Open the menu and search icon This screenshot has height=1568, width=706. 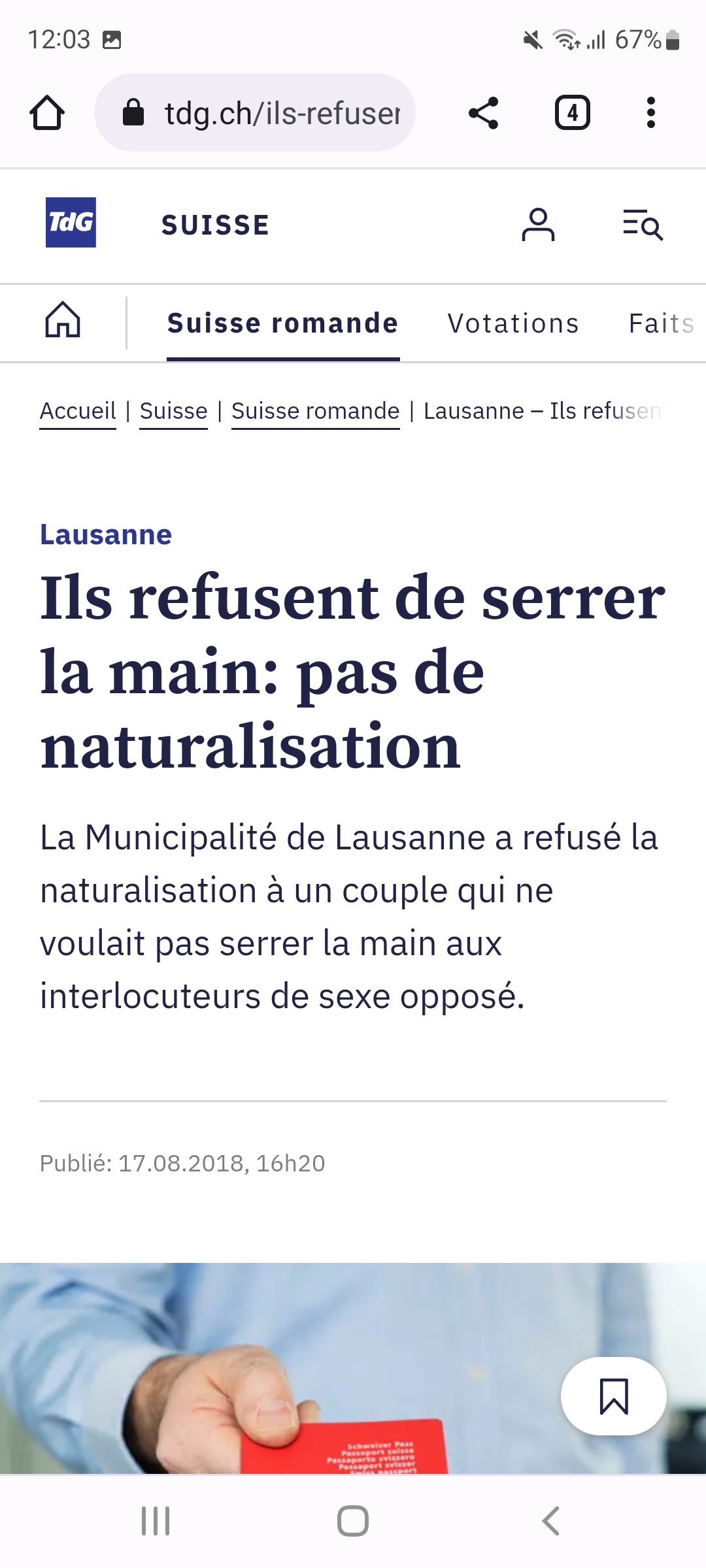(x=643, y=225)
